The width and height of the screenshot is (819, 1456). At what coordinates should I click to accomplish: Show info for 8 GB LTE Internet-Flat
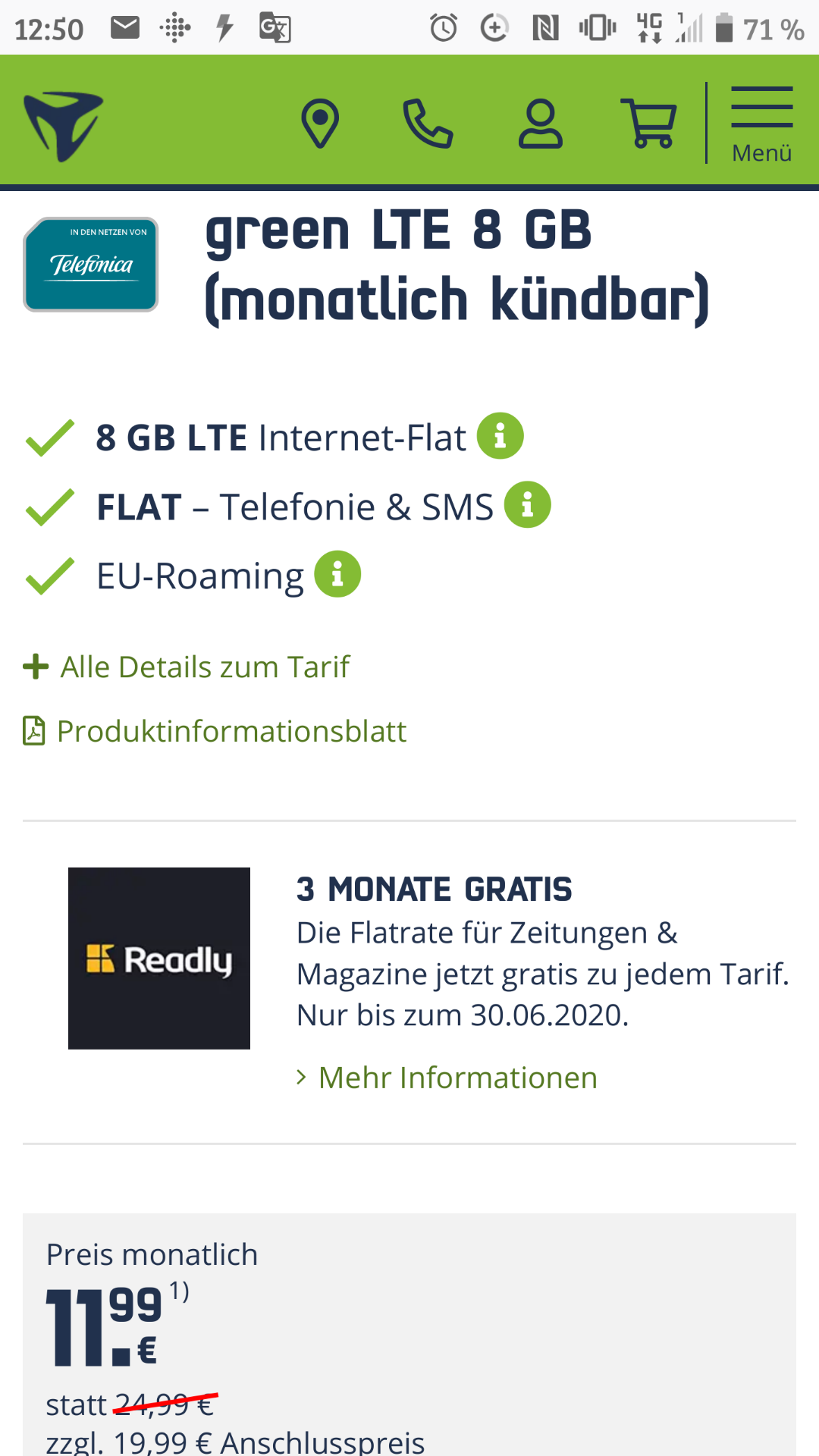pyautogui.click(x=500, y=436)
